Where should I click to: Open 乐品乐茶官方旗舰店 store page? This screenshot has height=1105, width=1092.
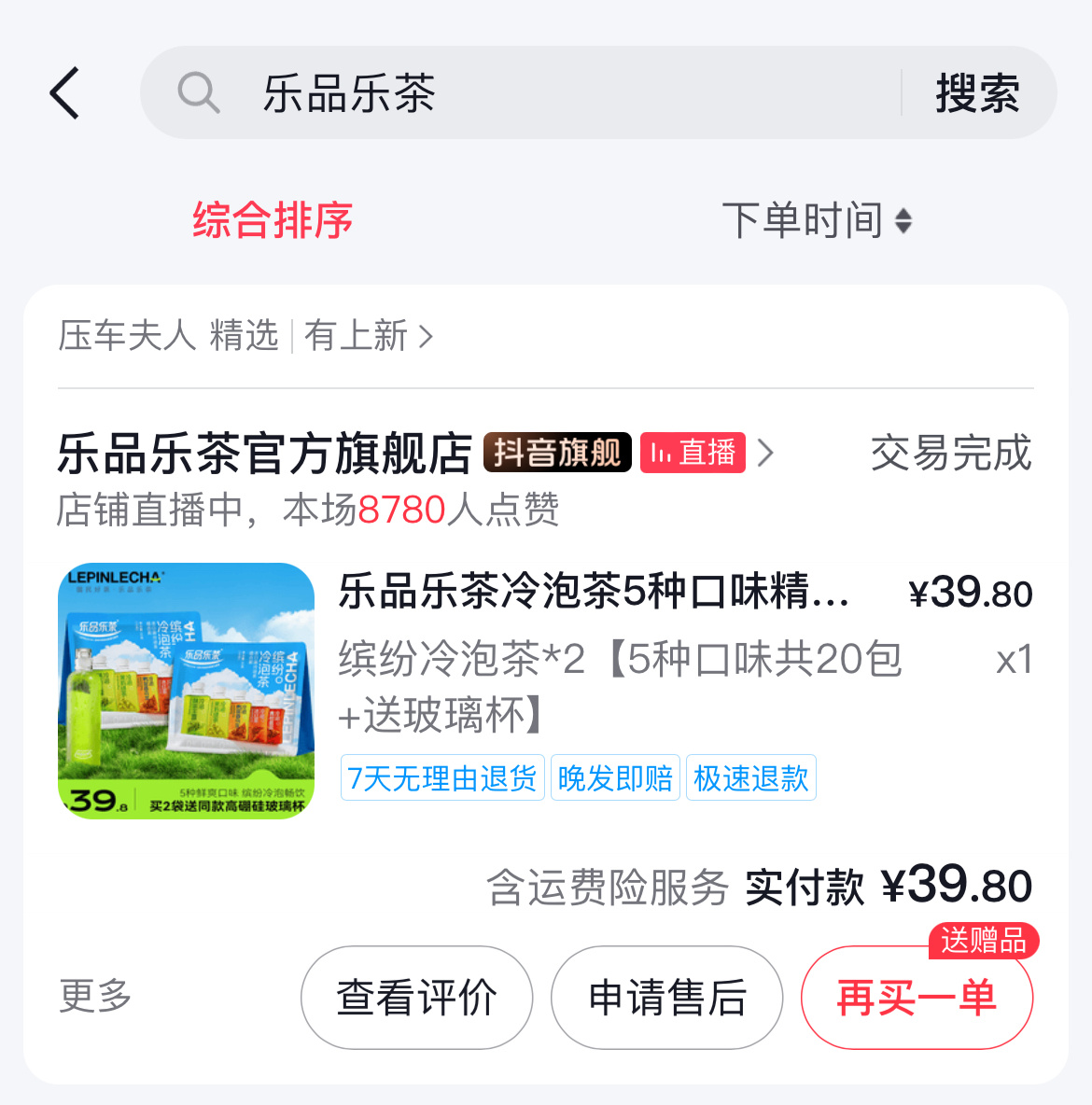coord(264,455)
